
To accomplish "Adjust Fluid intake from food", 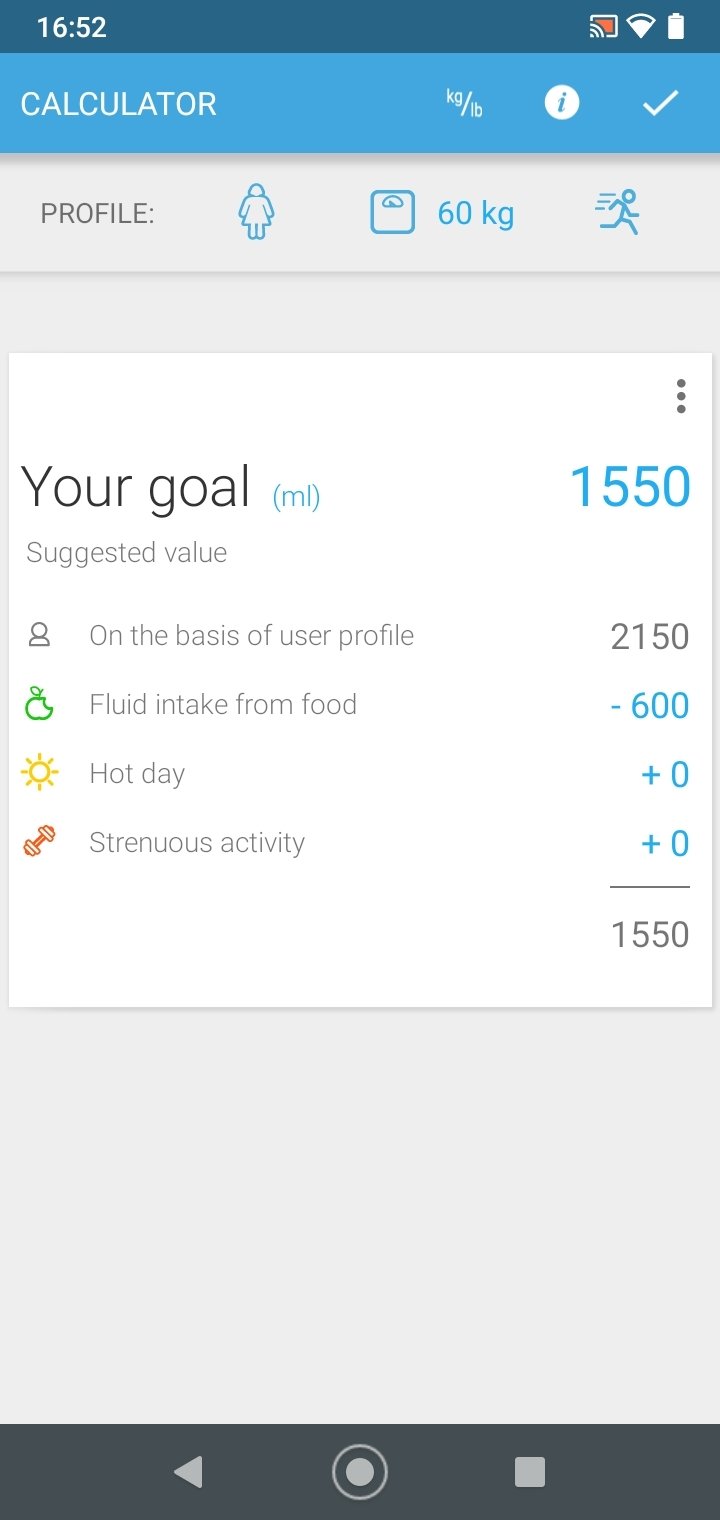I will coord(650,705).
